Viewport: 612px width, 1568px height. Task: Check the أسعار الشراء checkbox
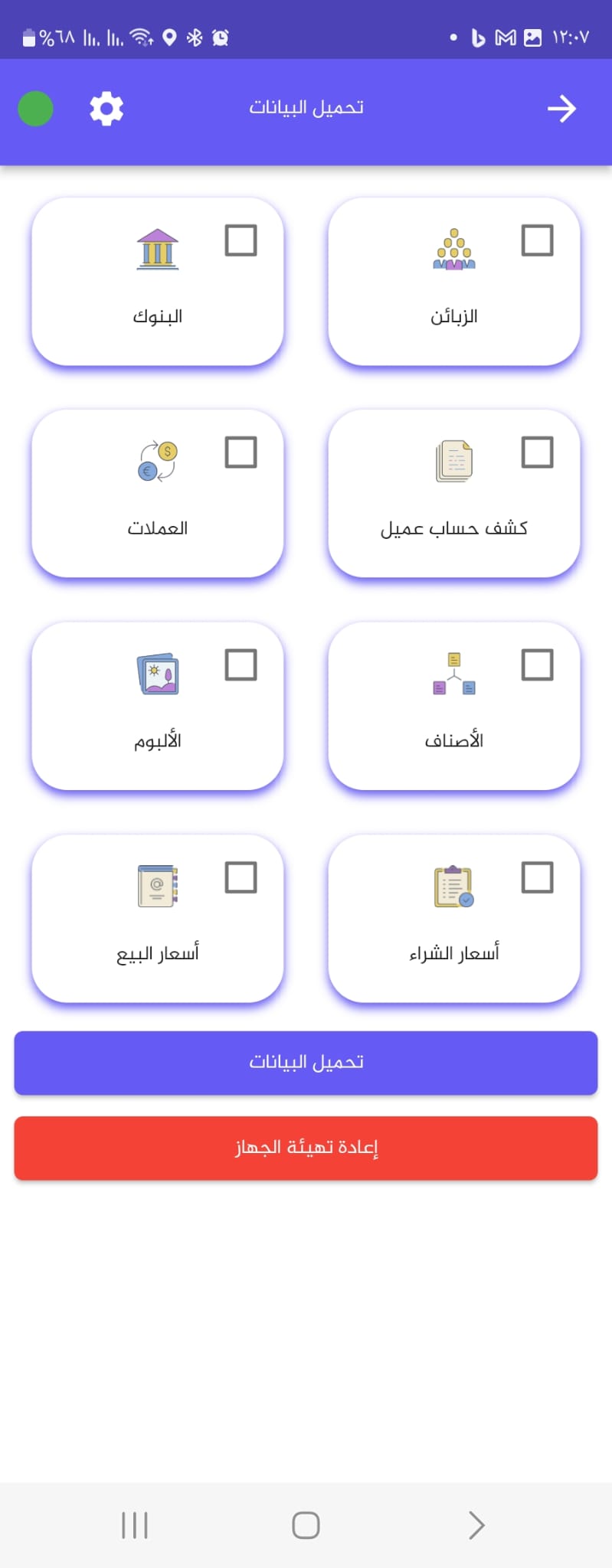point(537,877)
